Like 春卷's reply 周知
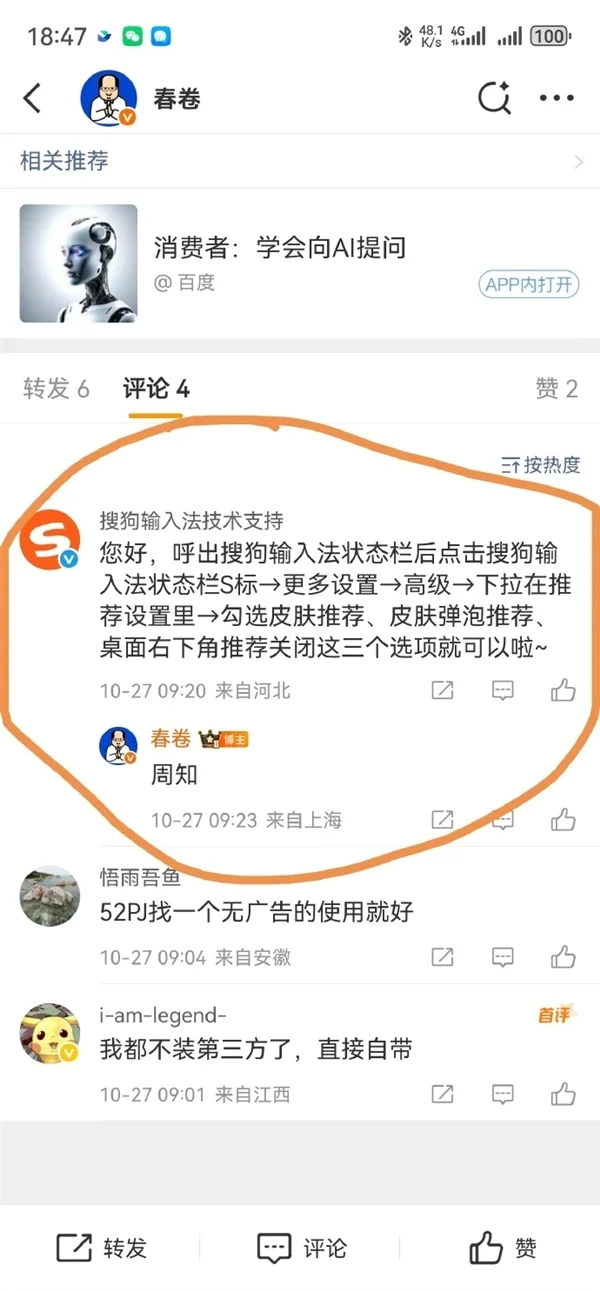 563,820
